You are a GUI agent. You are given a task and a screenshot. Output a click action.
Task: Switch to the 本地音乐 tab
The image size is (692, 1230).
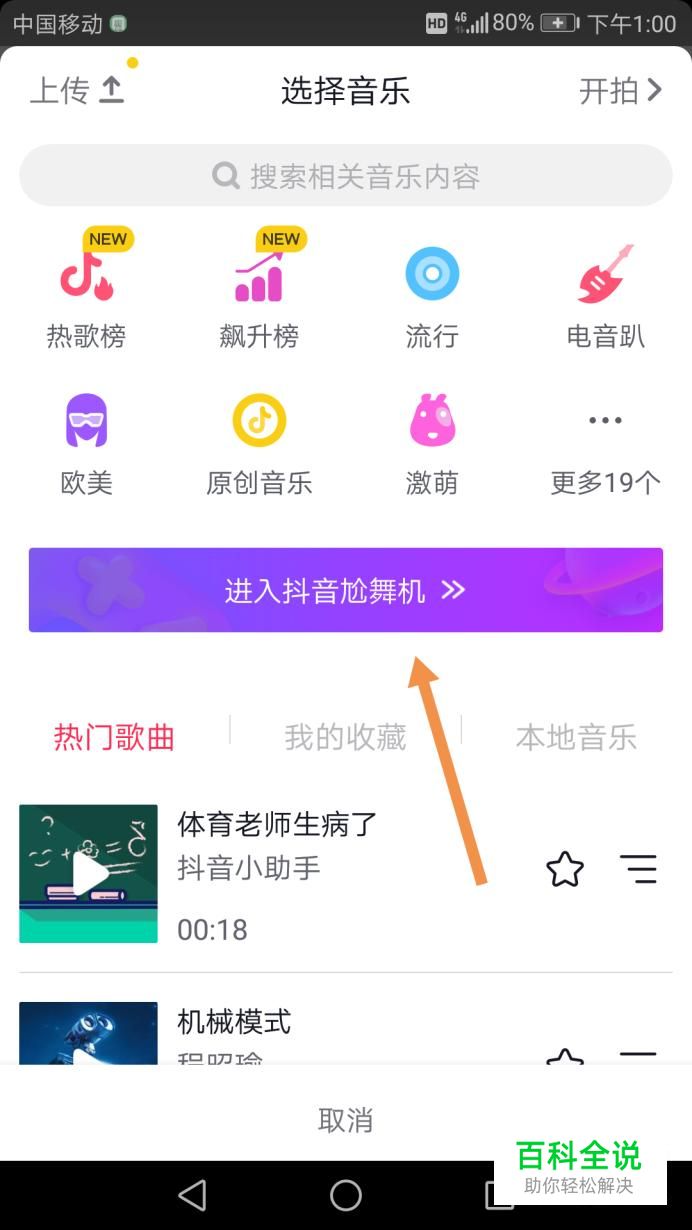[576, 738]
